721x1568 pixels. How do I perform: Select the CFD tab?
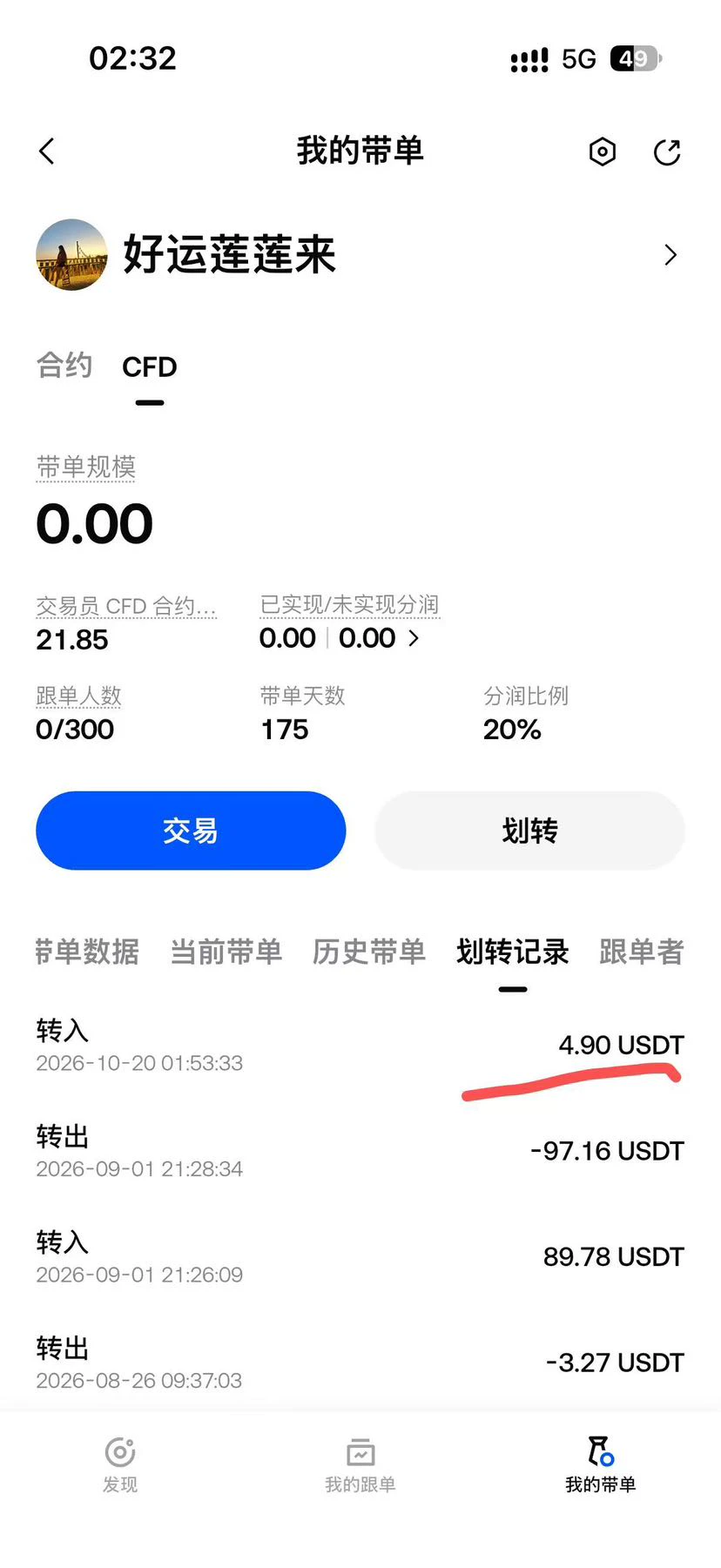(150, 367)
